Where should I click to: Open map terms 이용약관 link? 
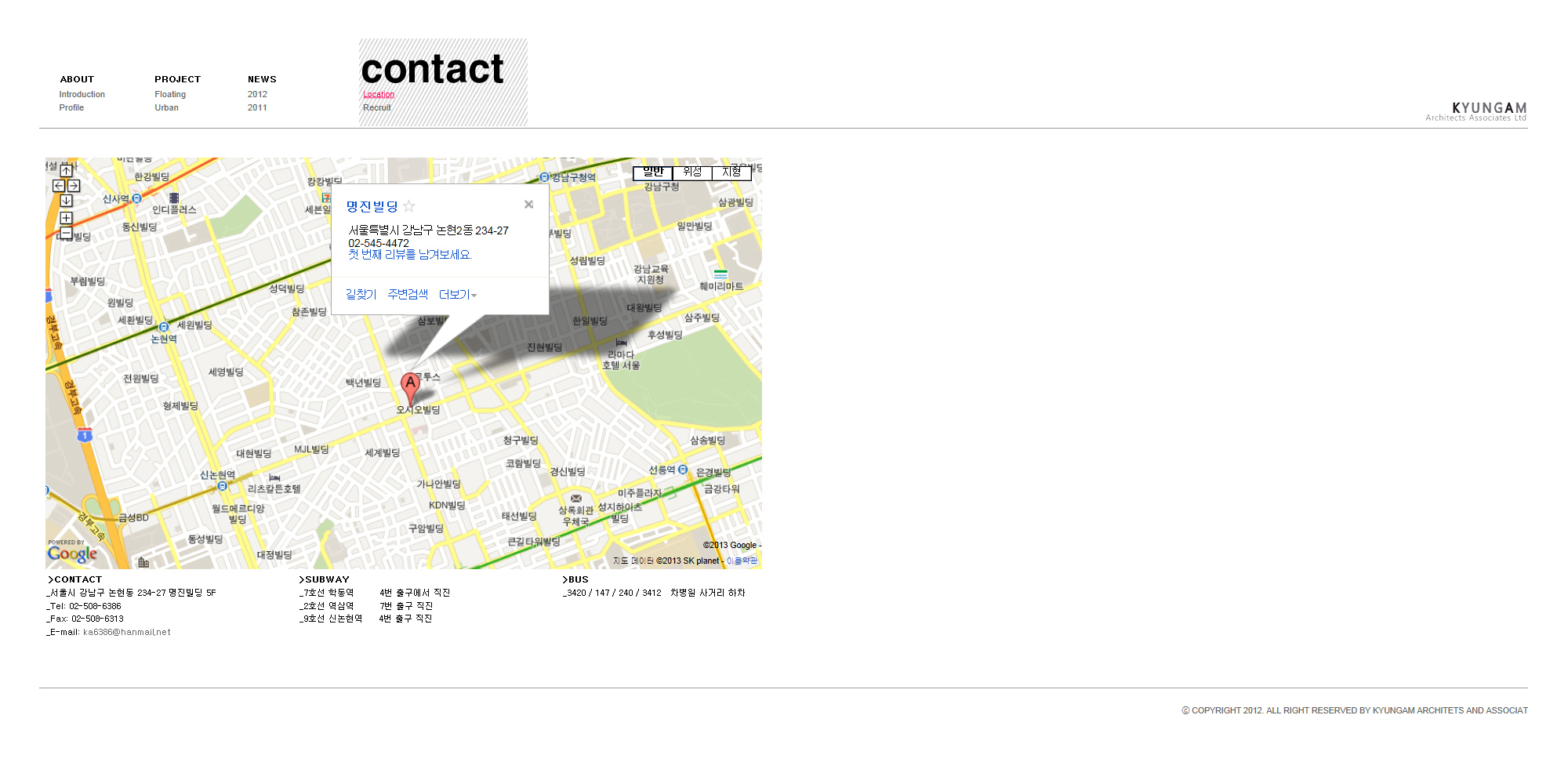click(x=742, y=561)
